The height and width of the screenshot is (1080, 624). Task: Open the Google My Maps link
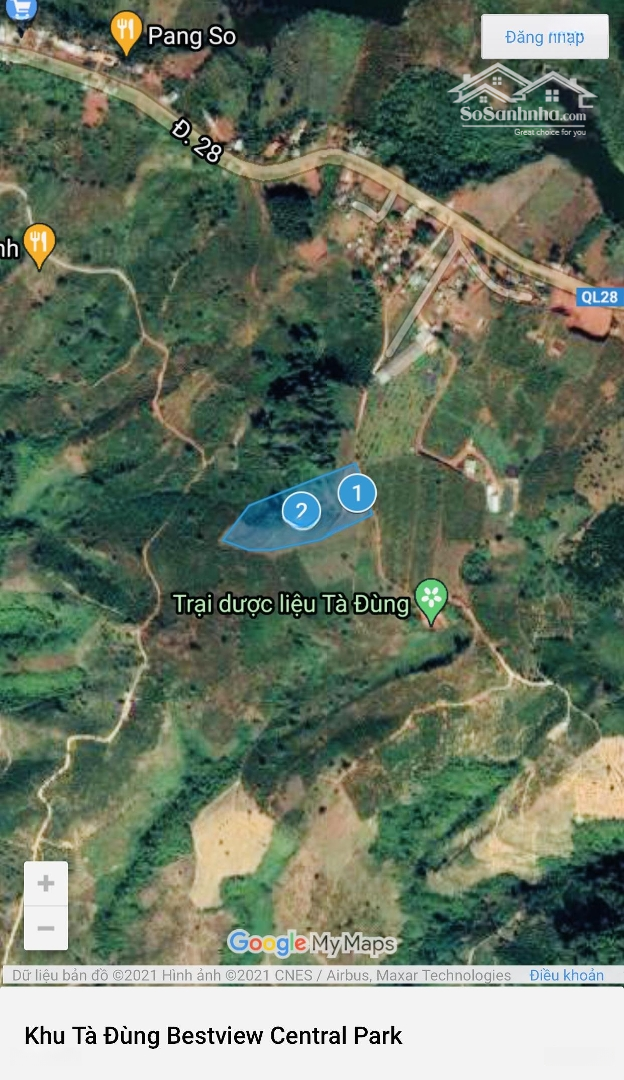click(x=311, y=943)
